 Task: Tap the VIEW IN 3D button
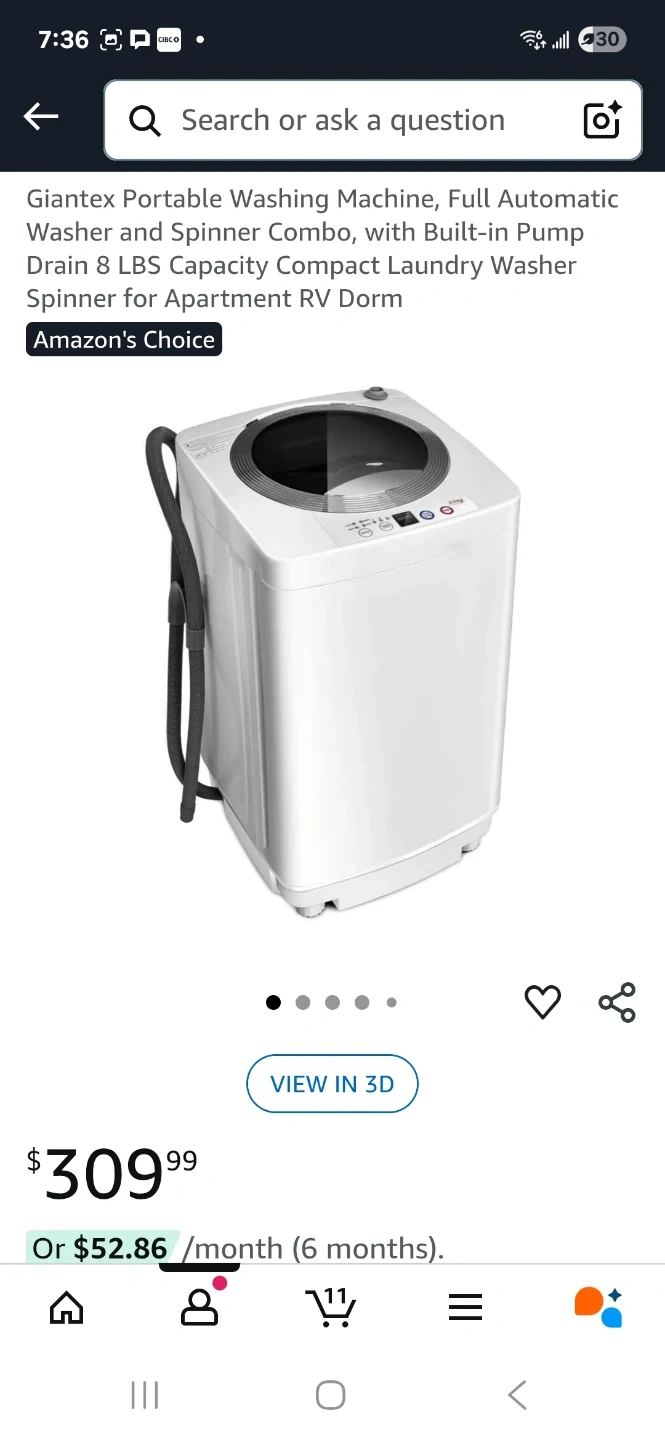coord(332,1084)
